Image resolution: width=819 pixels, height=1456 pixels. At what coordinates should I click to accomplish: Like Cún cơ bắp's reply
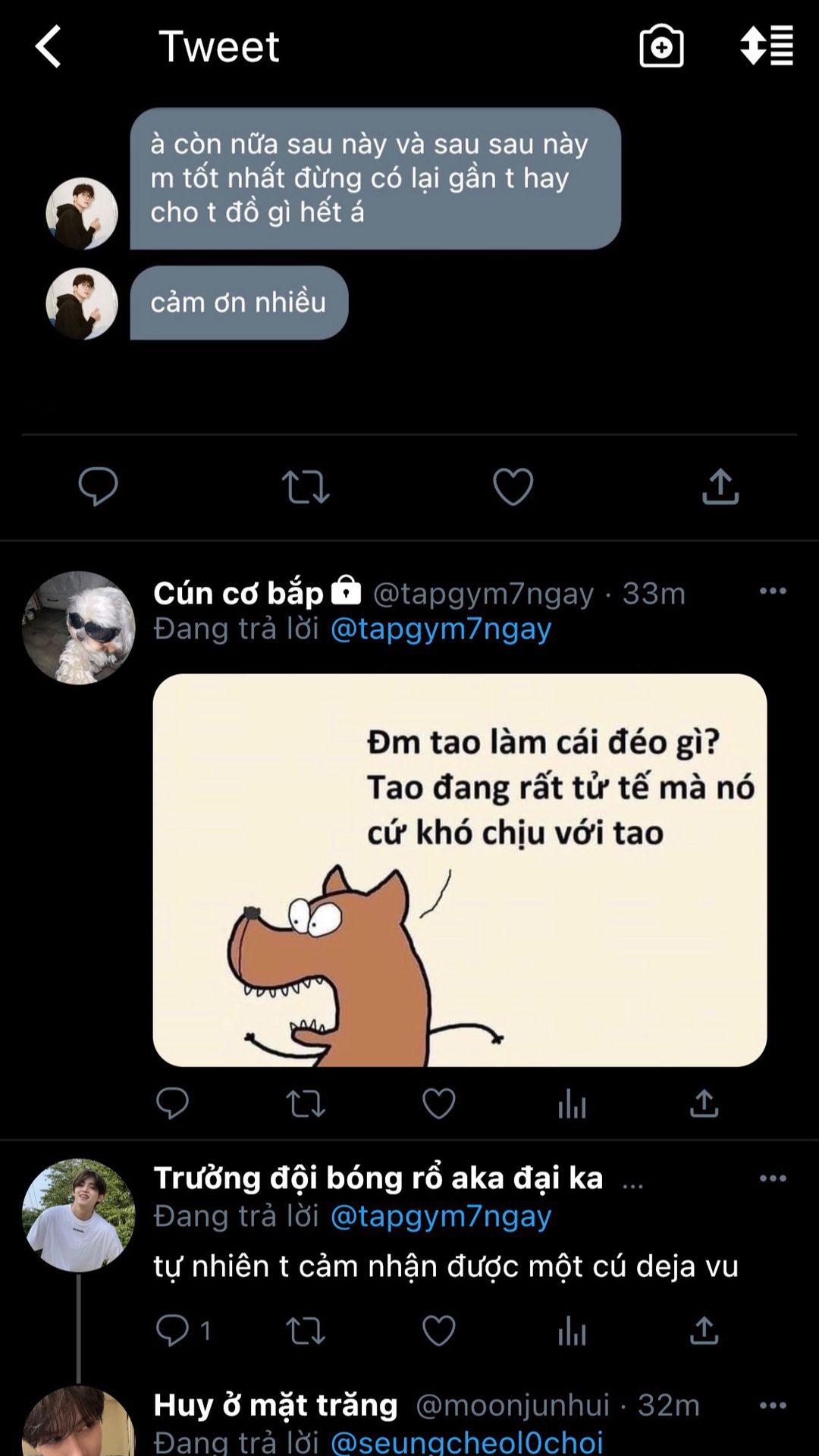coord(438,1103)
